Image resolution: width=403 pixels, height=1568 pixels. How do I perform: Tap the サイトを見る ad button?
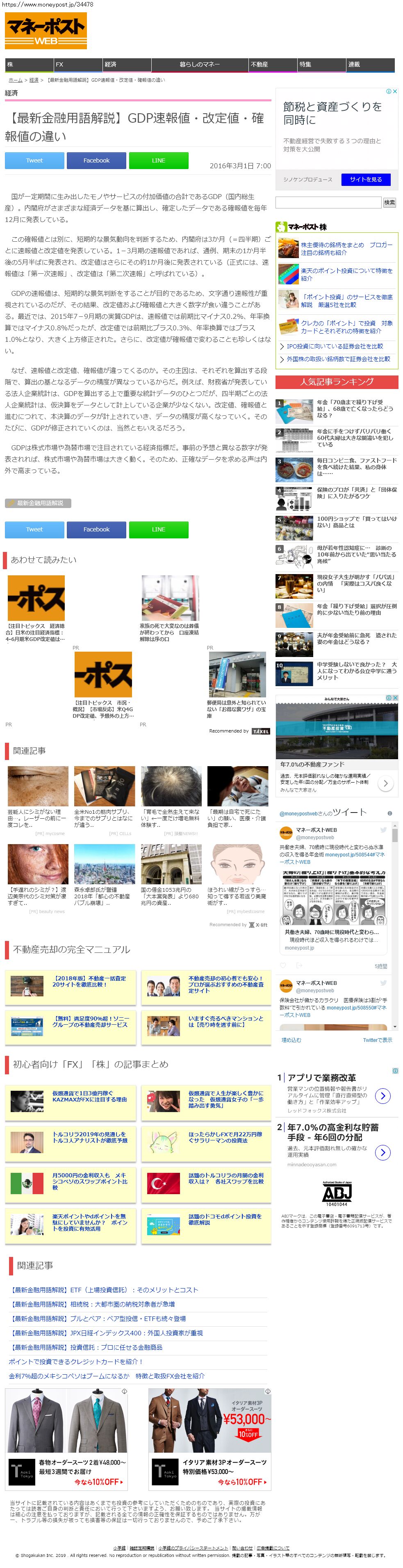click(365, 179)
